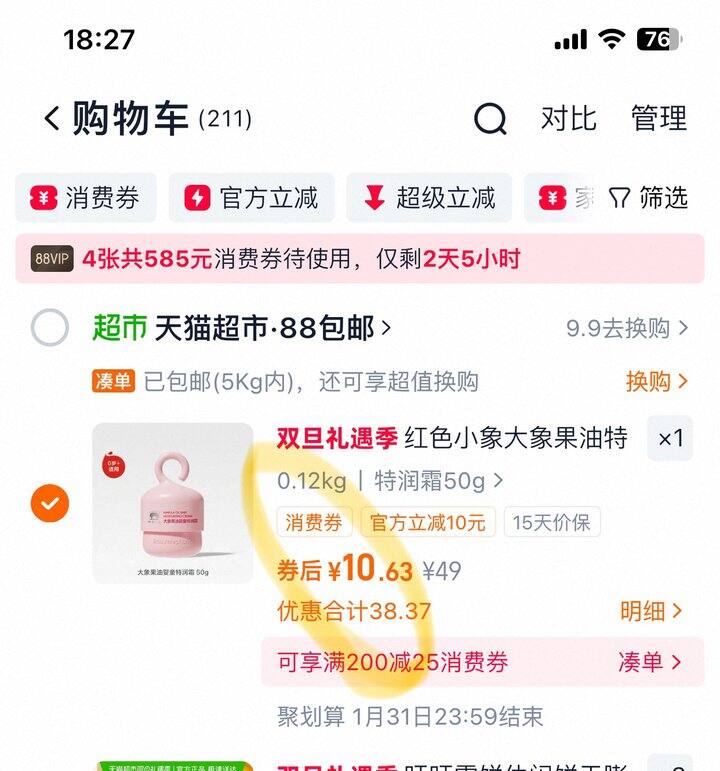Open the cart search icon
Image resolution: width=720 pixels, height=771 pixels.
coord(490,119)
